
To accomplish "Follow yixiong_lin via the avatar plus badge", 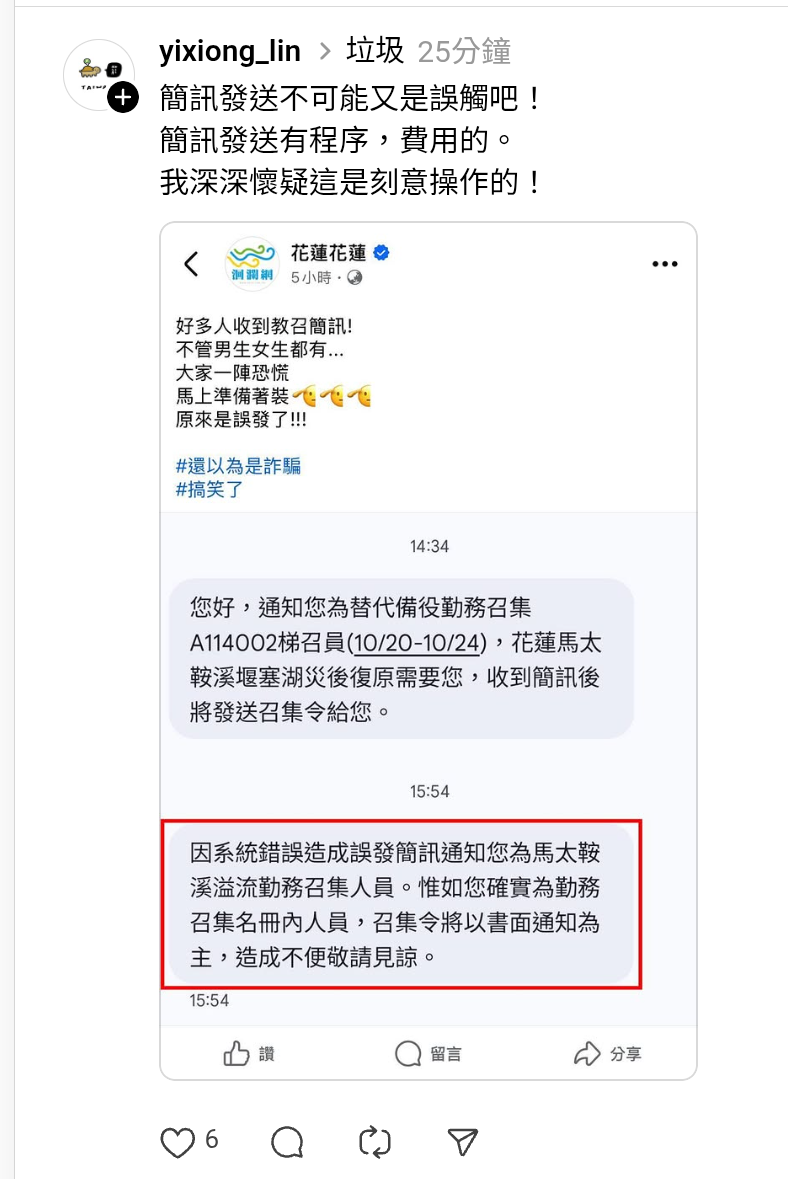I will [x=122, y=98].
